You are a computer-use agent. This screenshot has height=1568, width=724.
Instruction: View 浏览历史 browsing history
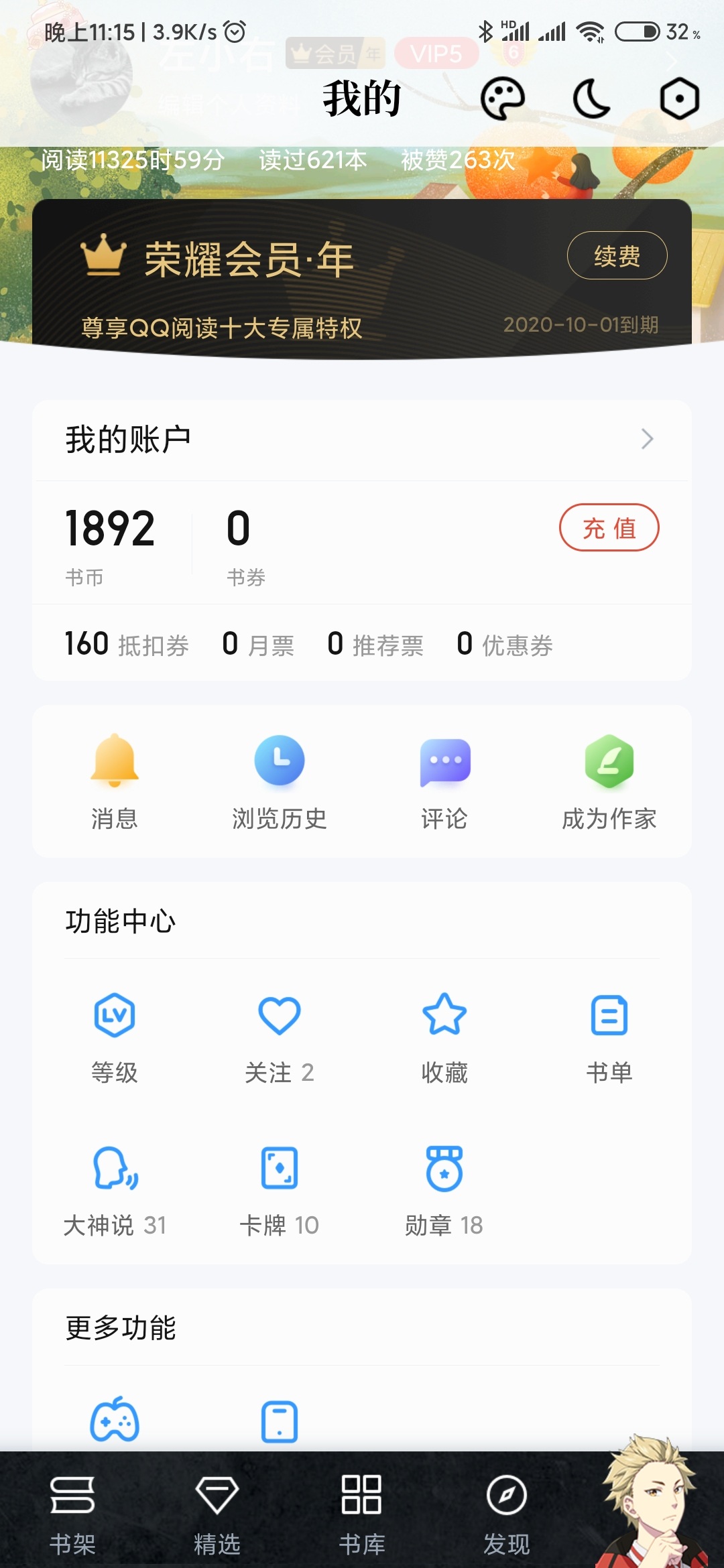coord(280,781)
